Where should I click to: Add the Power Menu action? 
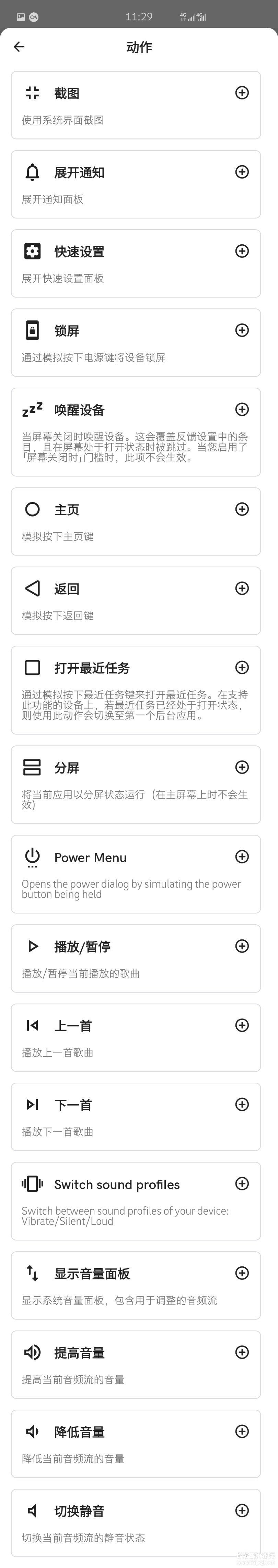pos(242,856)
